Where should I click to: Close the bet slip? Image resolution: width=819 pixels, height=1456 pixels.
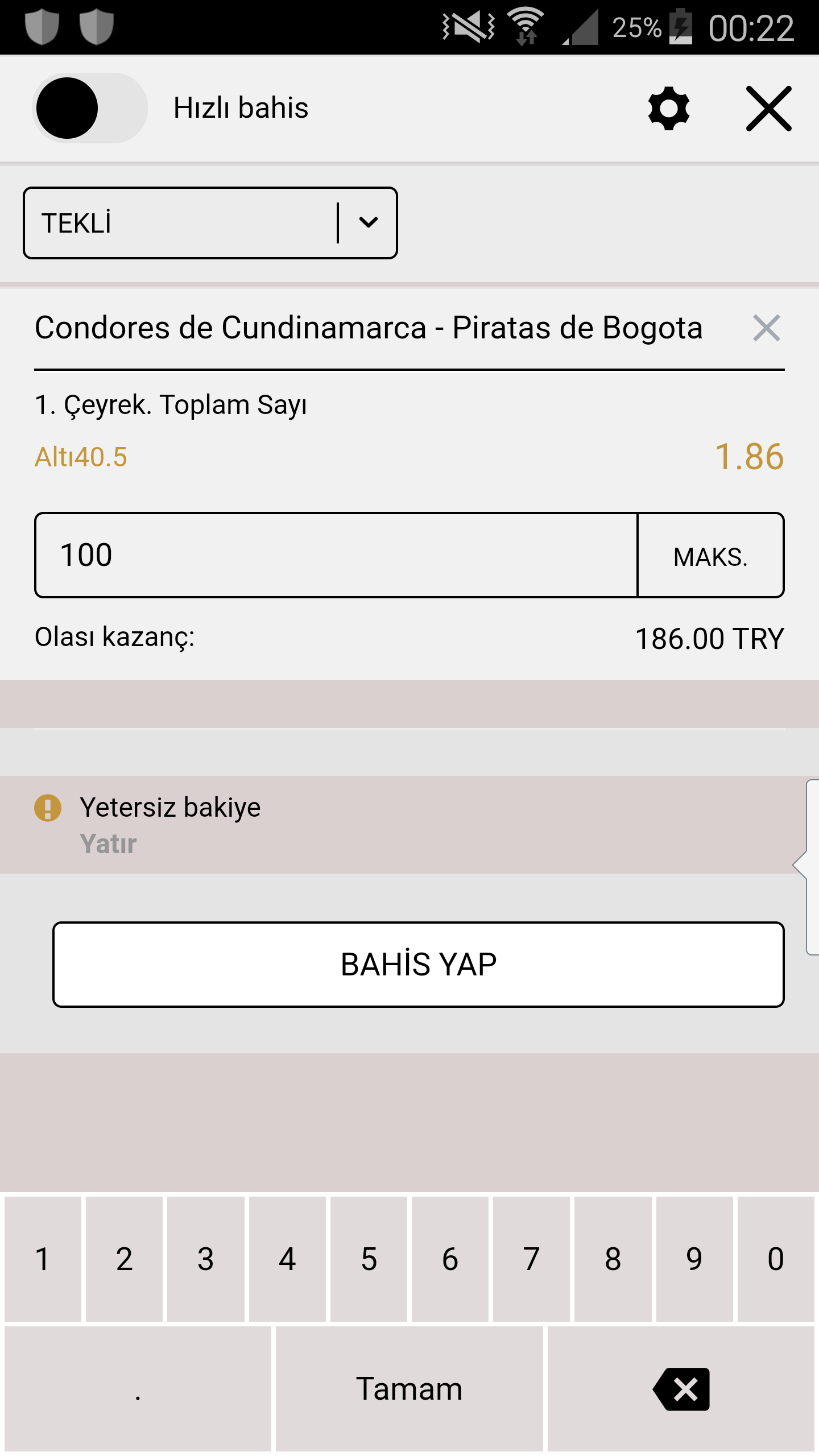[769, 108]
